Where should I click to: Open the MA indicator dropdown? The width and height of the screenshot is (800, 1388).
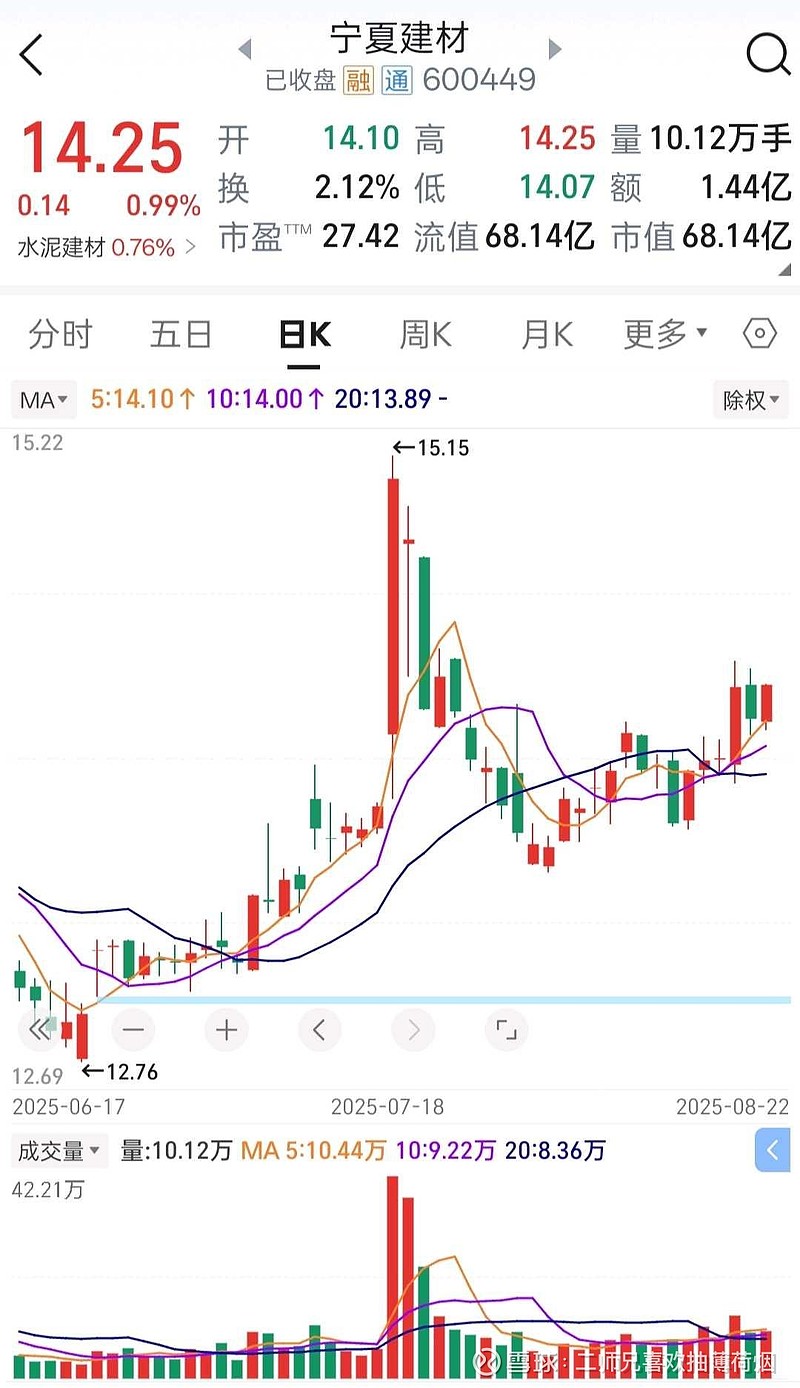(x=43, y=400)
